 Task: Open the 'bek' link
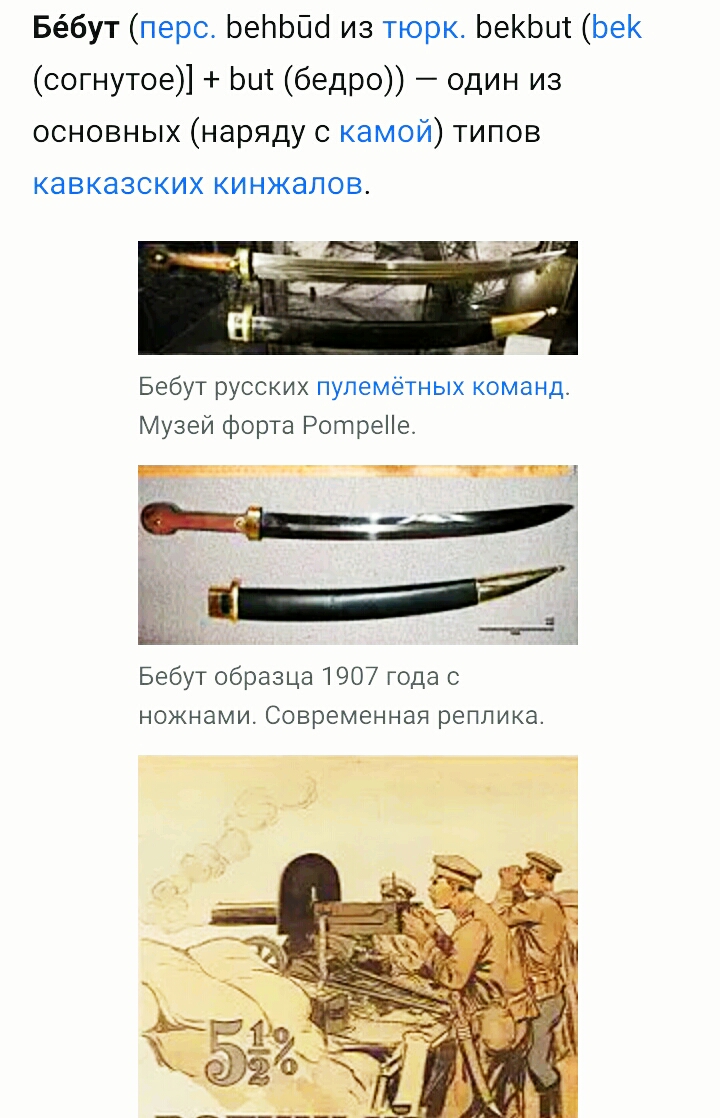pyautogui.click(x=616, y=28)
